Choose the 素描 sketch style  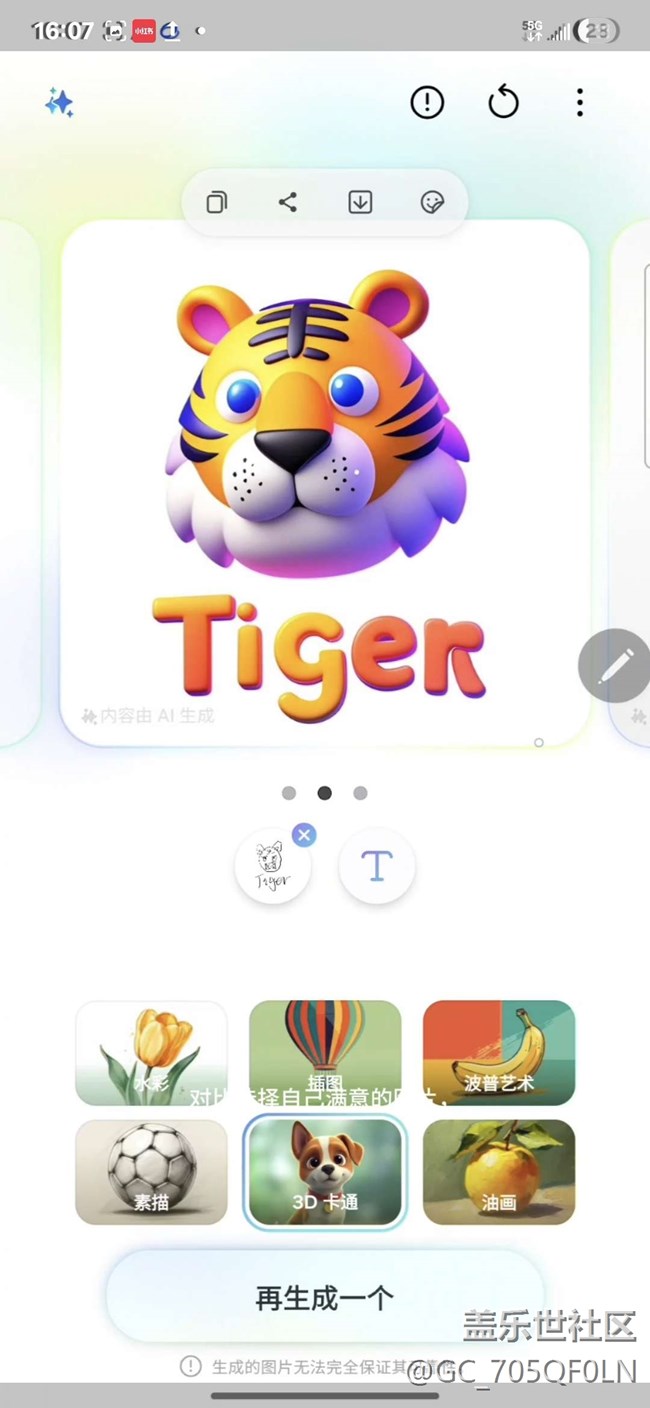(151, 1171)
